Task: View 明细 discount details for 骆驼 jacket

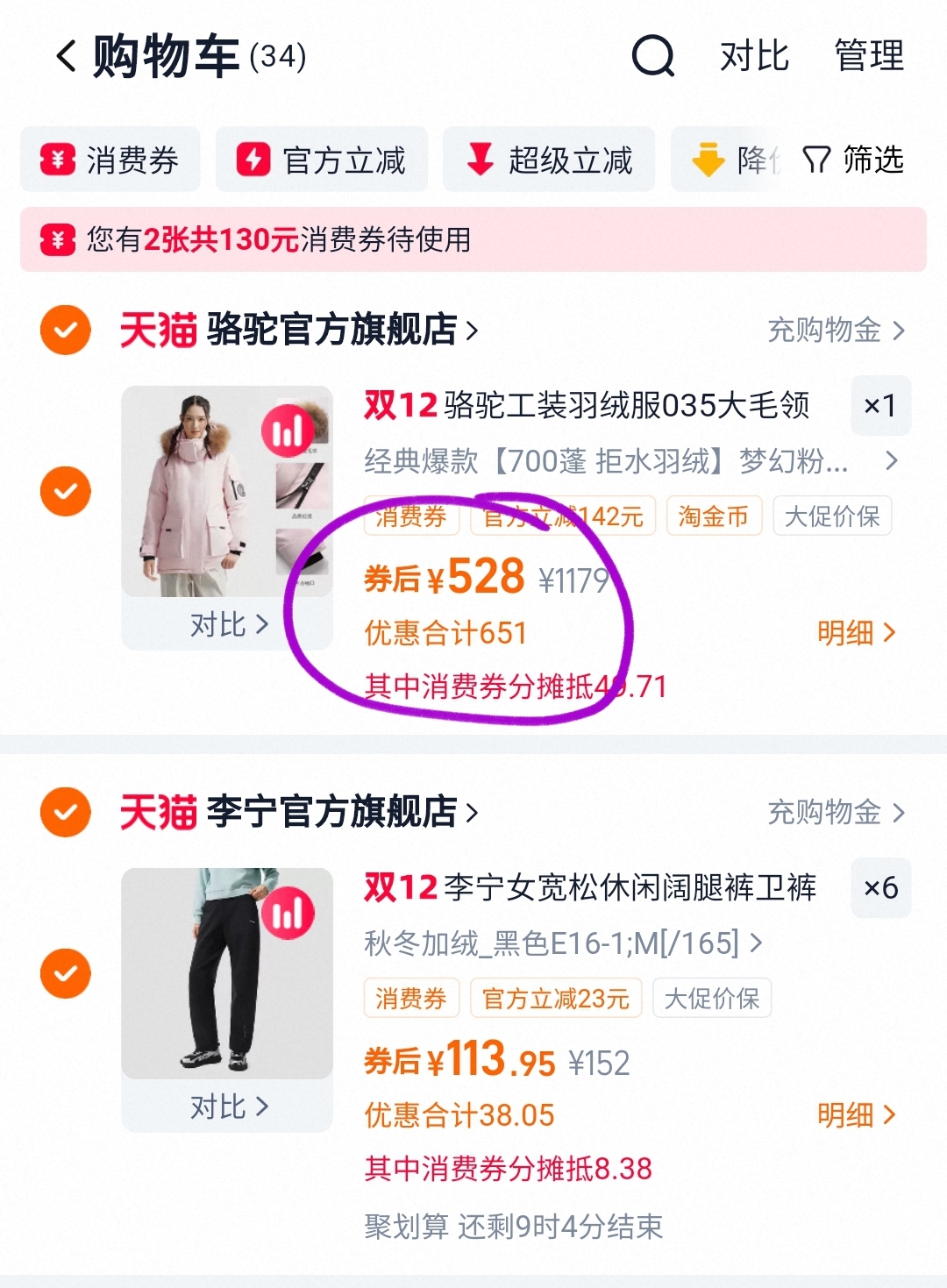Action: tap(856, 632)
